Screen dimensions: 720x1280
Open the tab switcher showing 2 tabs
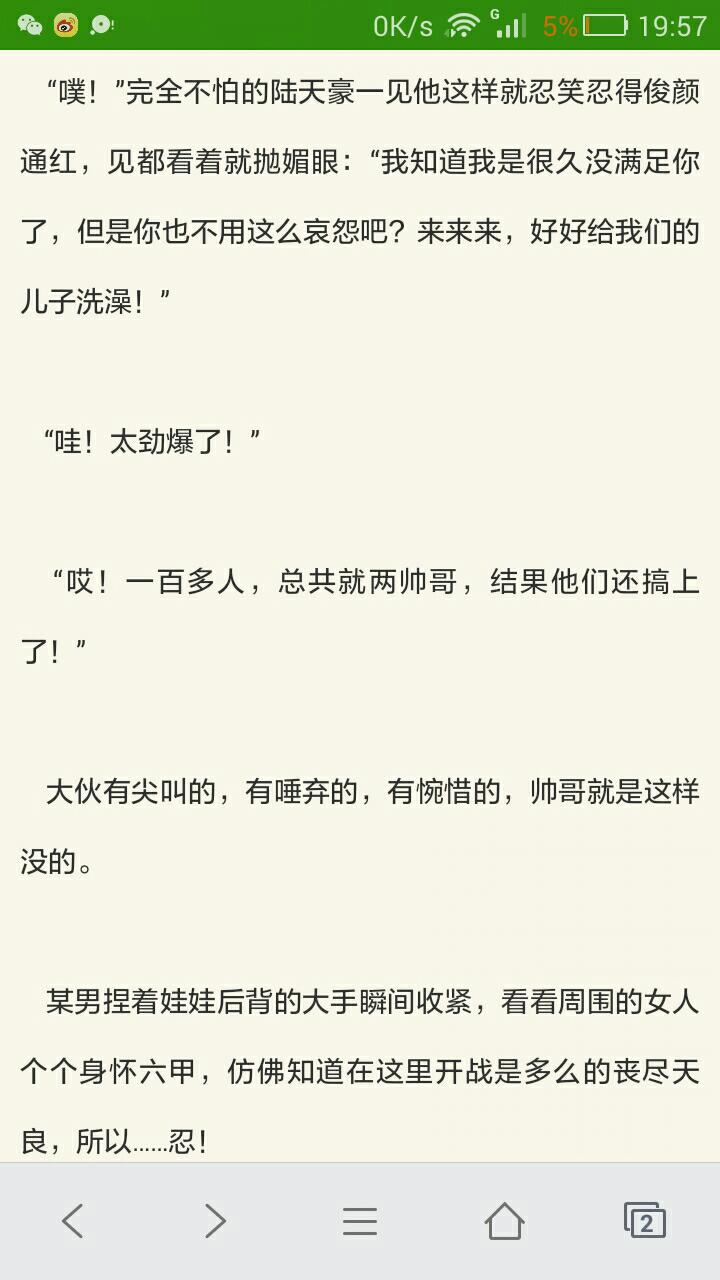pyautogui.click(x=645, y=1221)
